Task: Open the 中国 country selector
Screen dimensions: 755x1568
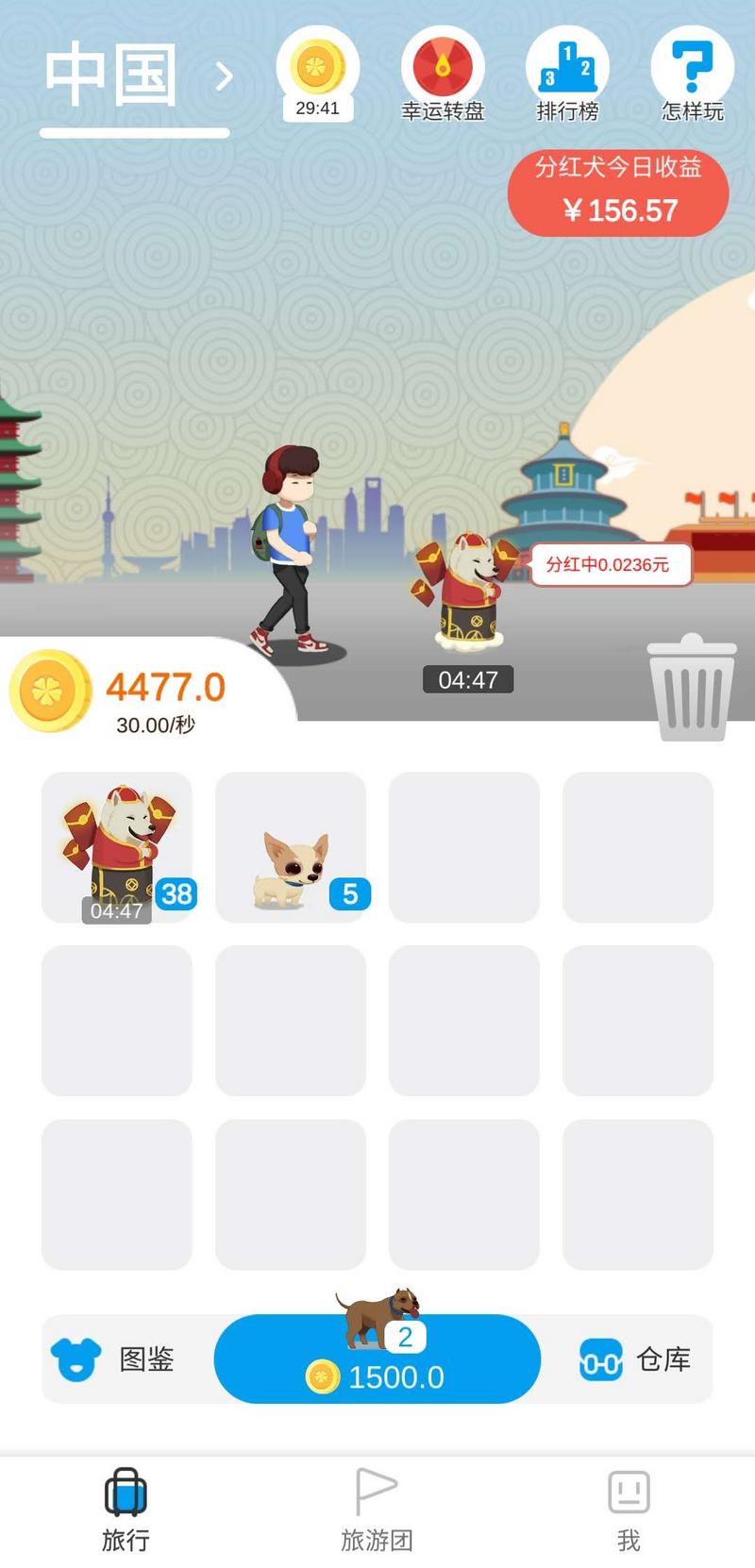Action: coord(138,76)
